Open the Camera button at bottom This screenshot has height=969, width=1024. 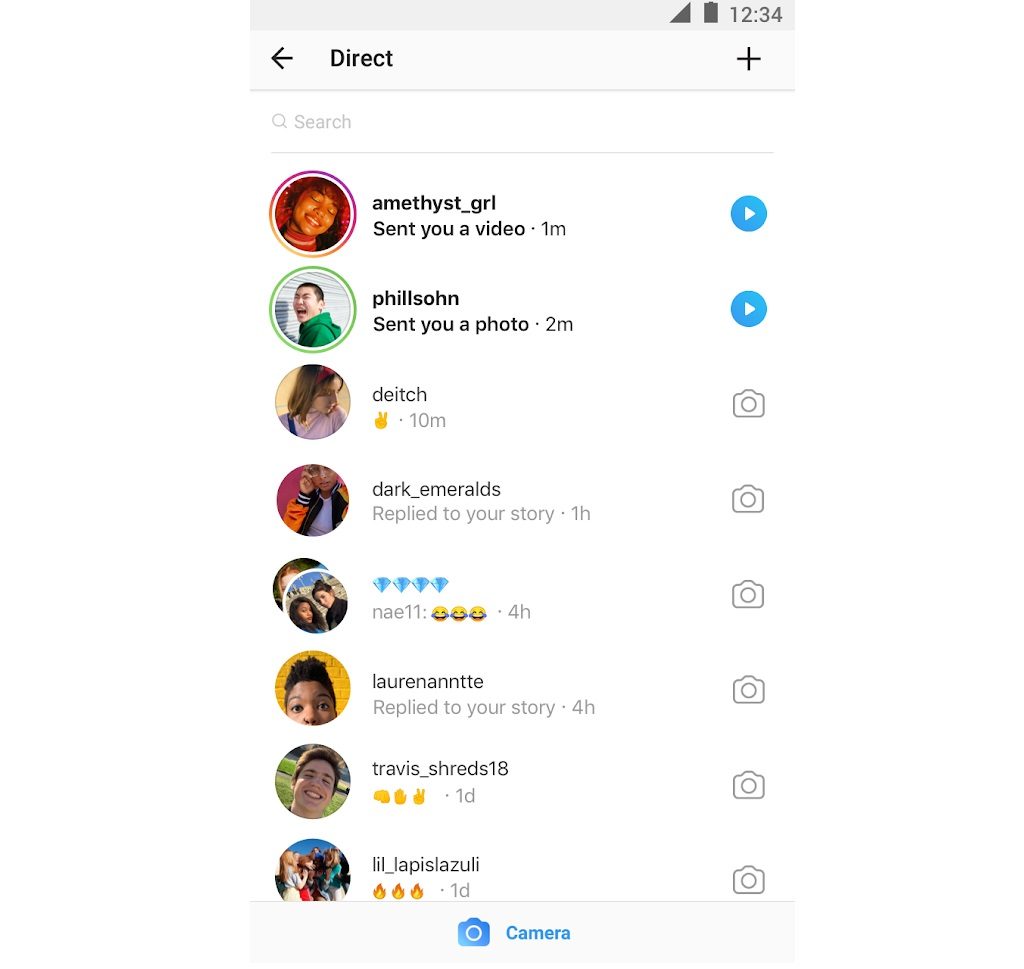point(515,933)
